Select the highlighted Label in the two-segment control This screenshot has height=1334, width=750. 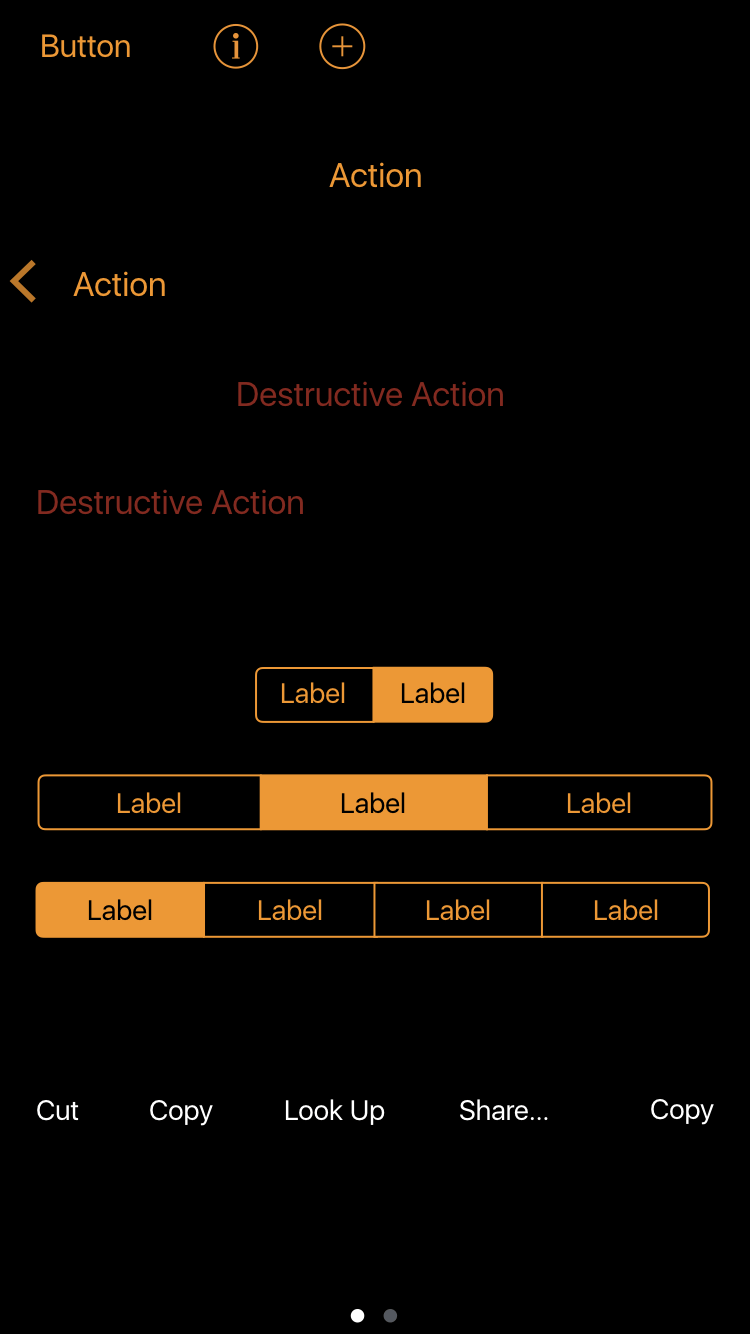click(433, 694)
